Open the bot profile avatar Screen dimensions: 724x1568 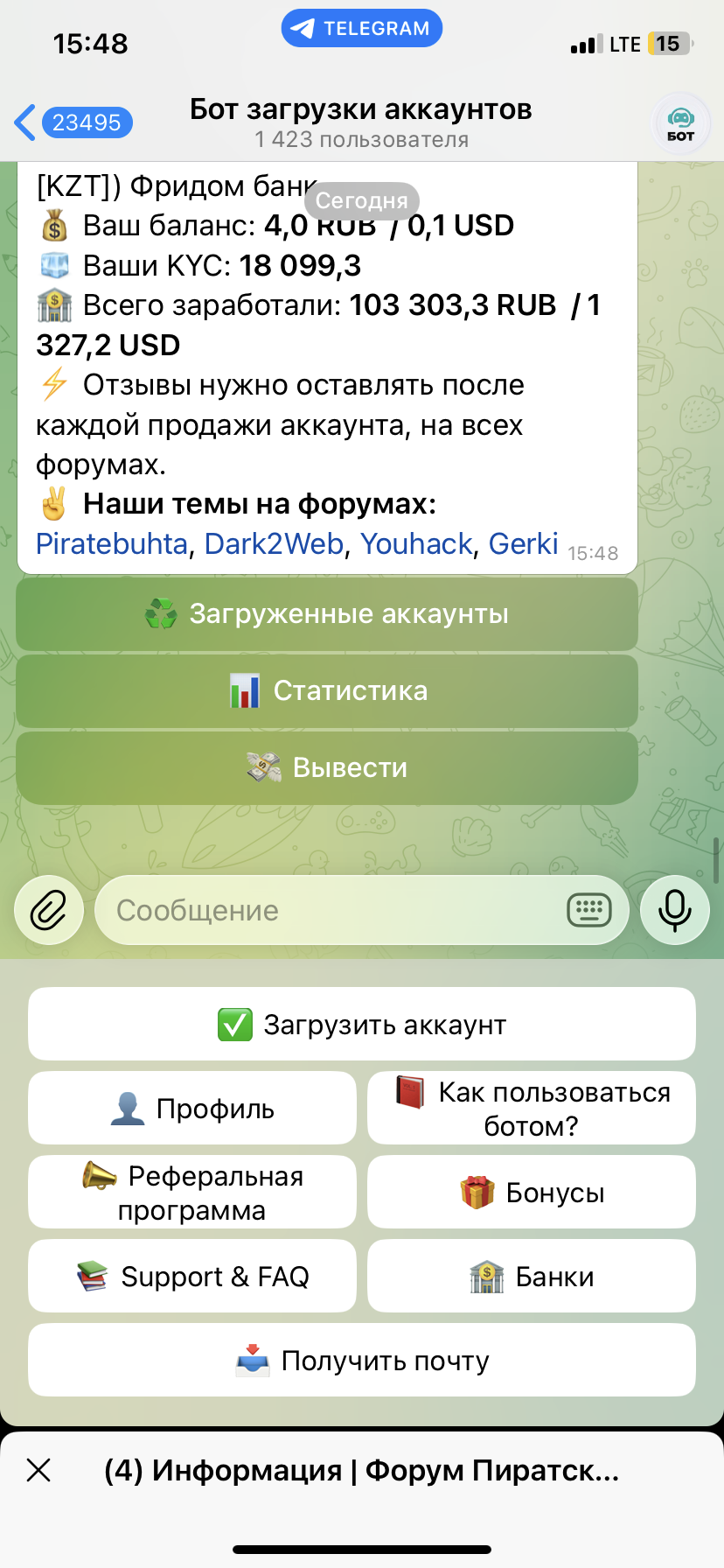[680, 123]
